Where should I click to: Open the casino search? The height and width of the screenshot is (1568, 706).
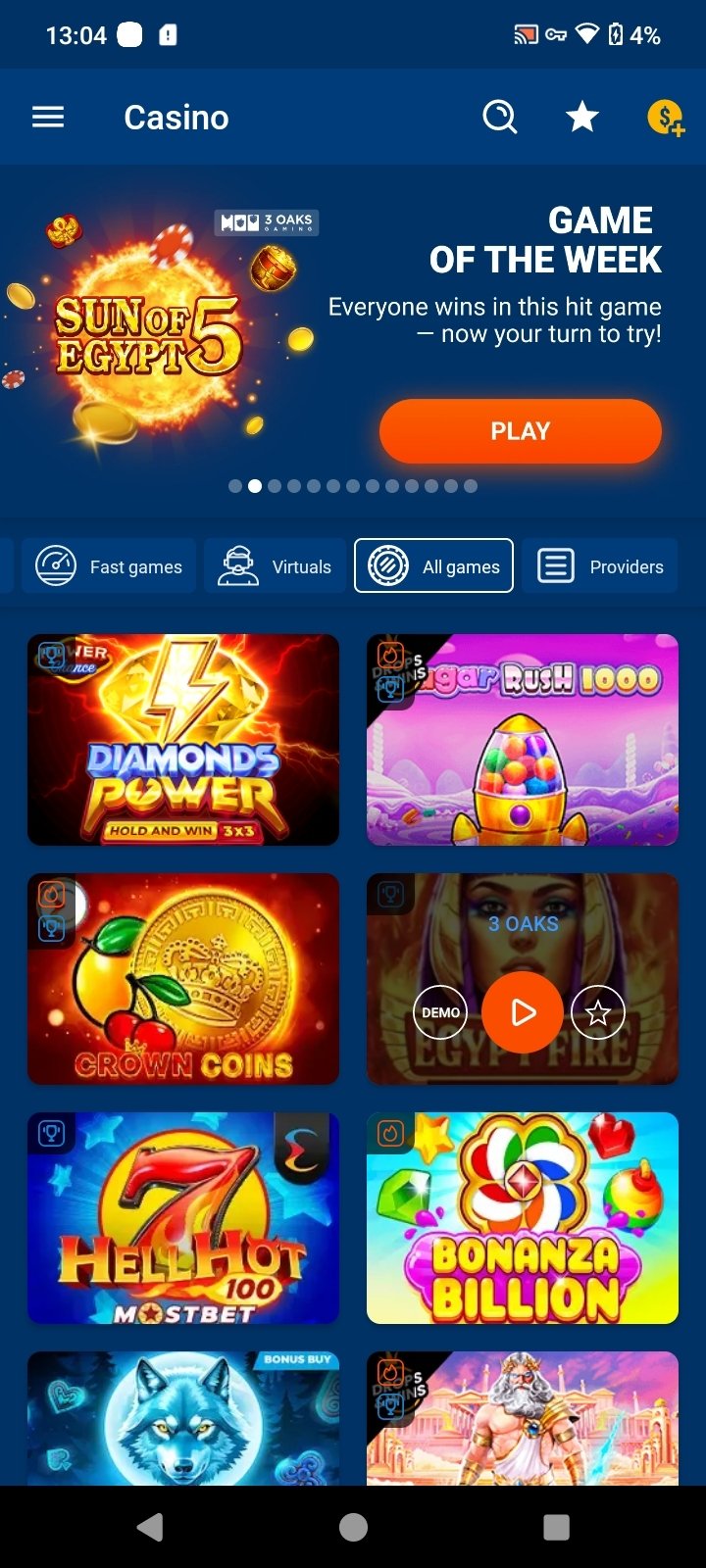(500, 118)
